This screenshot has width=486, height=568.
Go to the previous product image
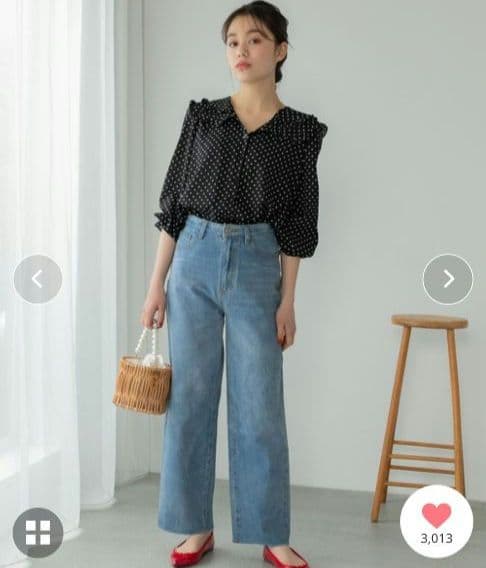pos(38,279)
